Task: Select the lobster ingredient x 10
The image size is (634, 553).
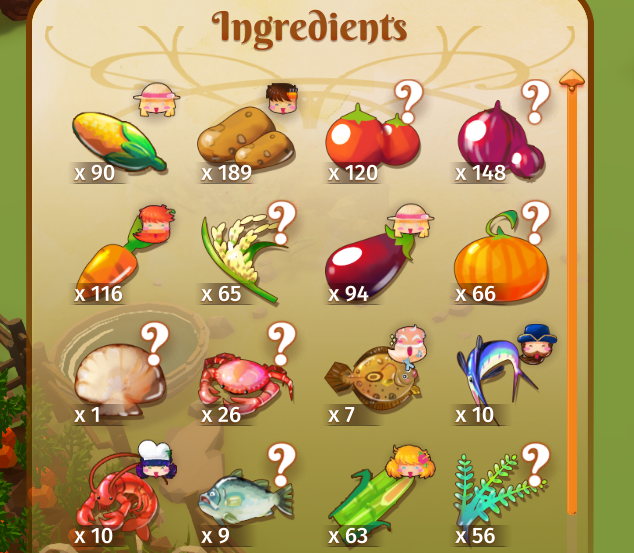Action: point(115,500)
